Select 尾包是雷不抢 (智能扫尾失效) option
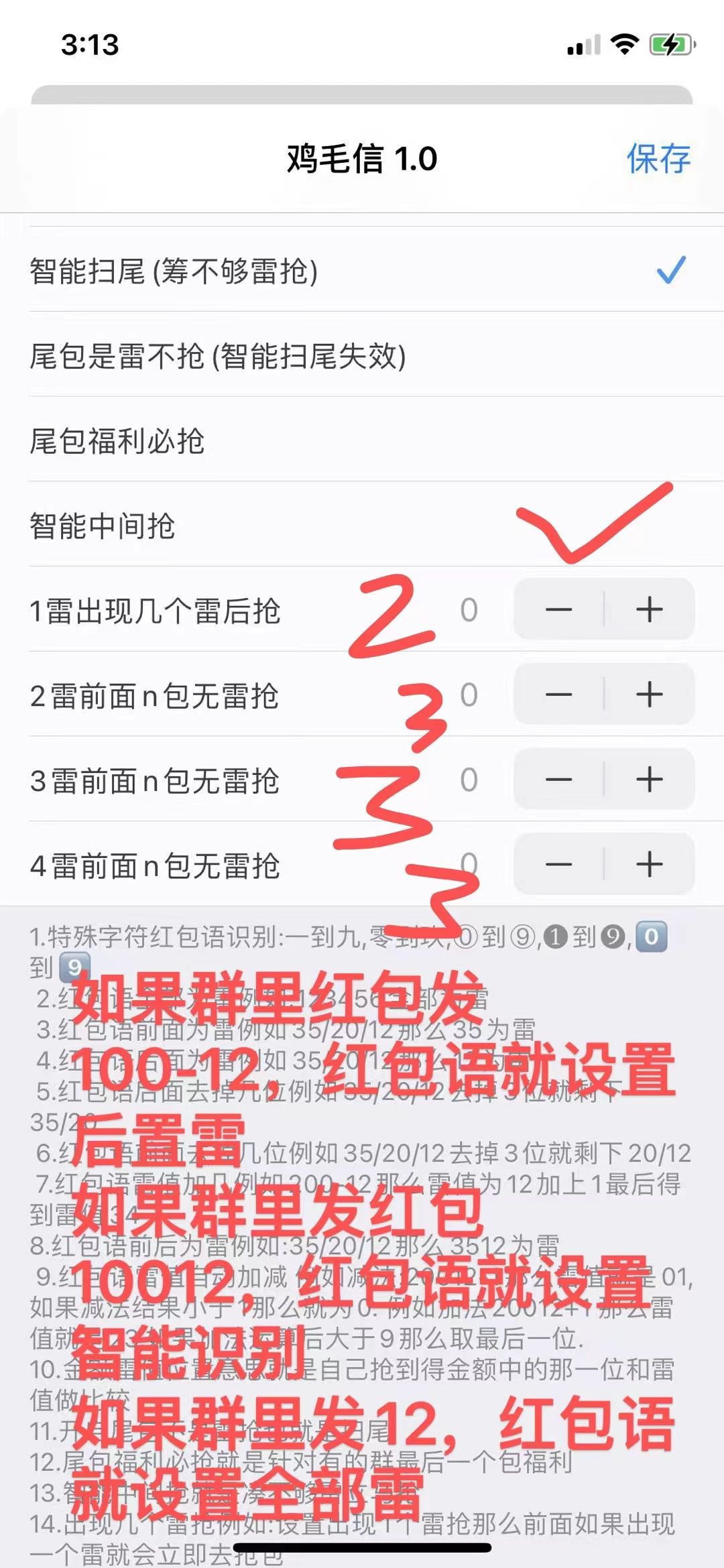This screenshot has height=1568, width=724. click(362, 355)
